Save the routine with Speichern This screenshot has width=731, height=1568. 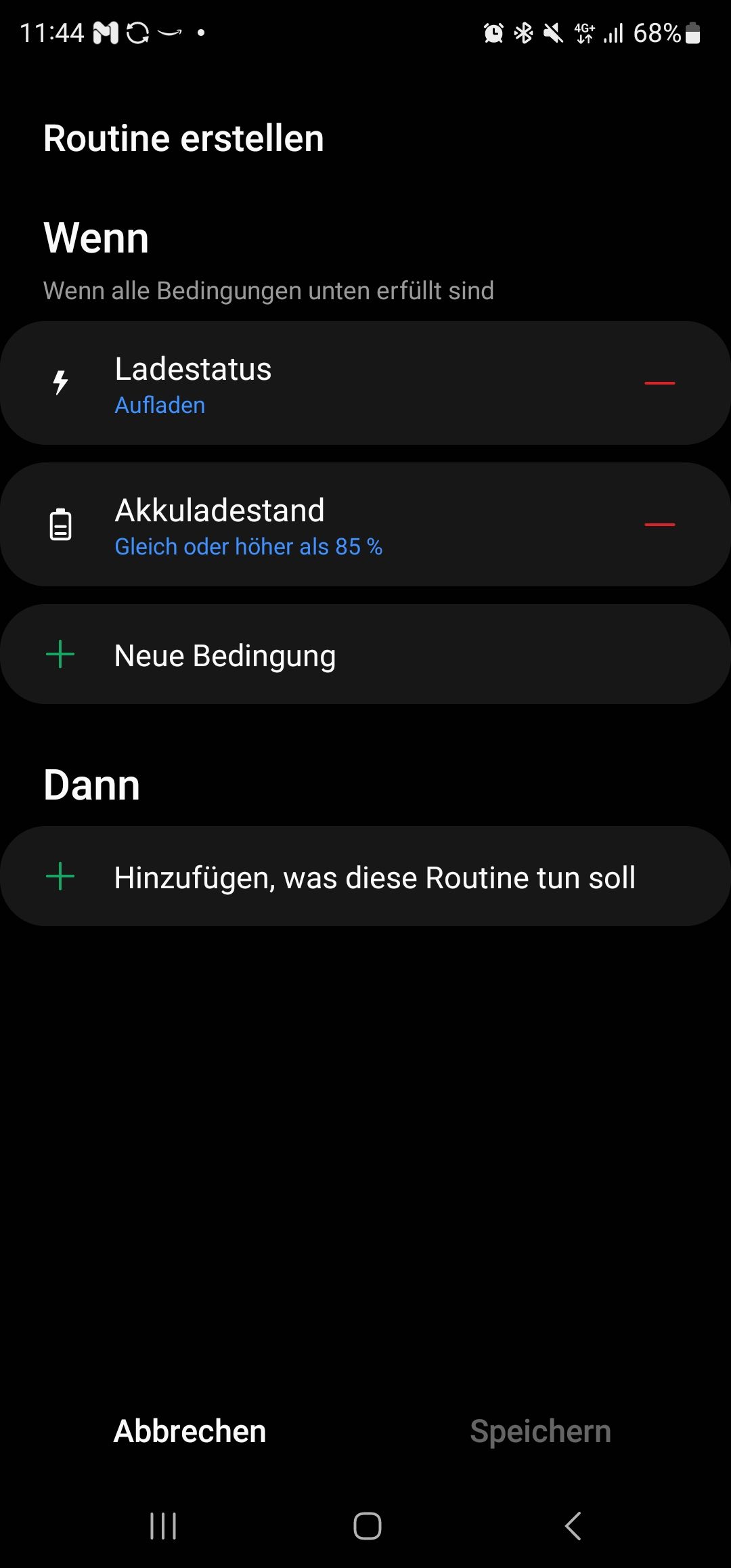coord(540,1431)
